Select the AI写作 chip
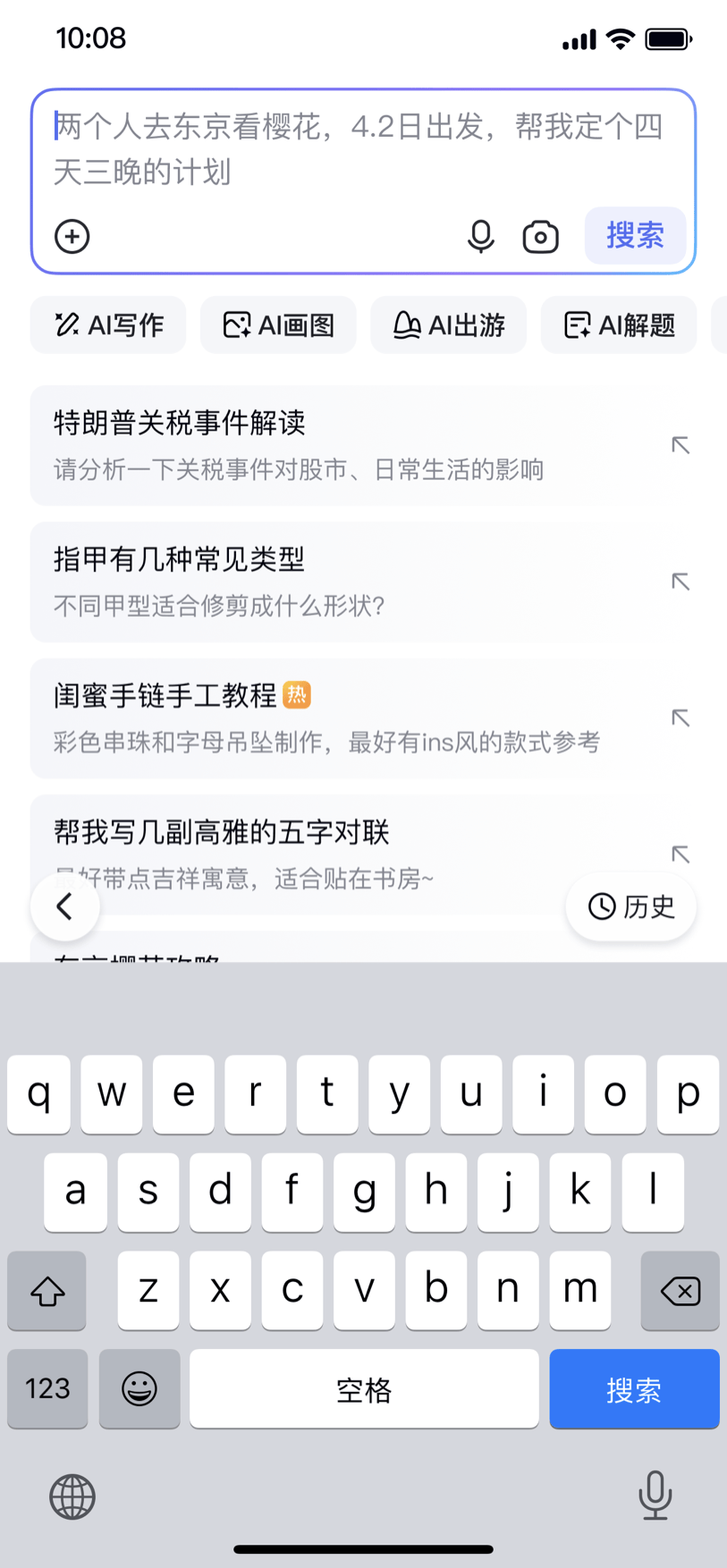This screenshot has height=1568, width=727. [x=108, y=325]
